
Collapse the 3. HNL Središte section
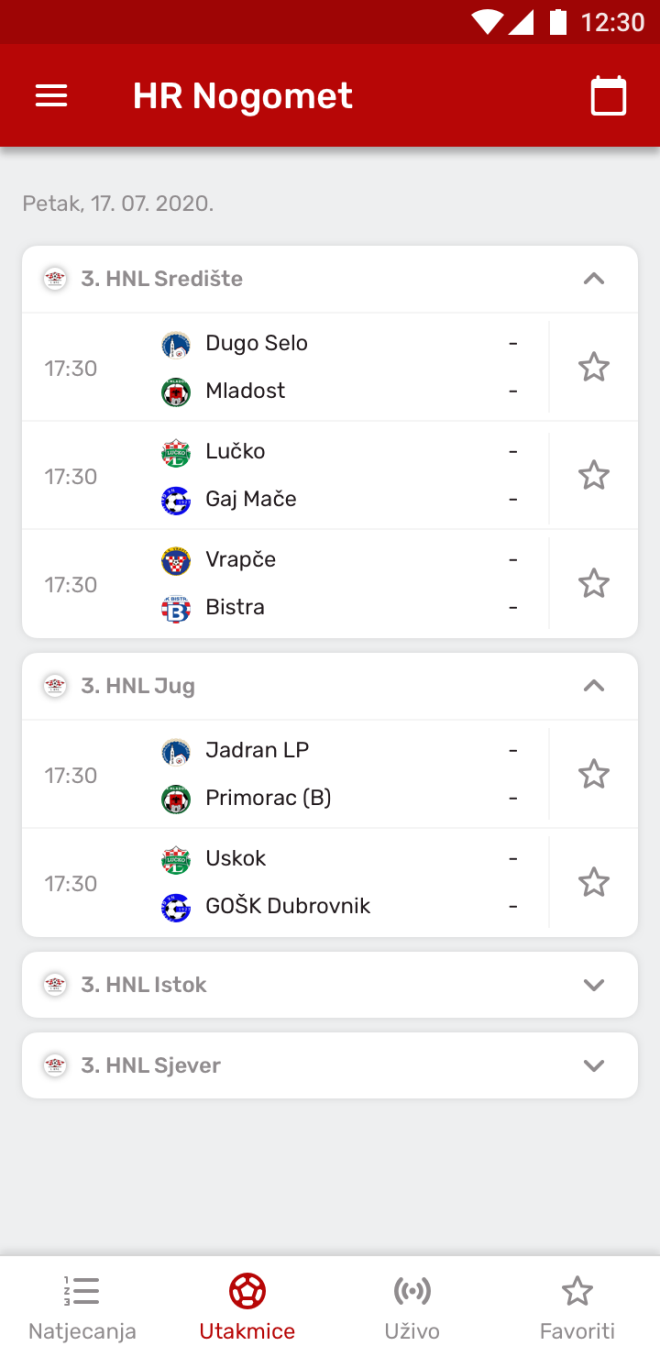tap(594, 279)
